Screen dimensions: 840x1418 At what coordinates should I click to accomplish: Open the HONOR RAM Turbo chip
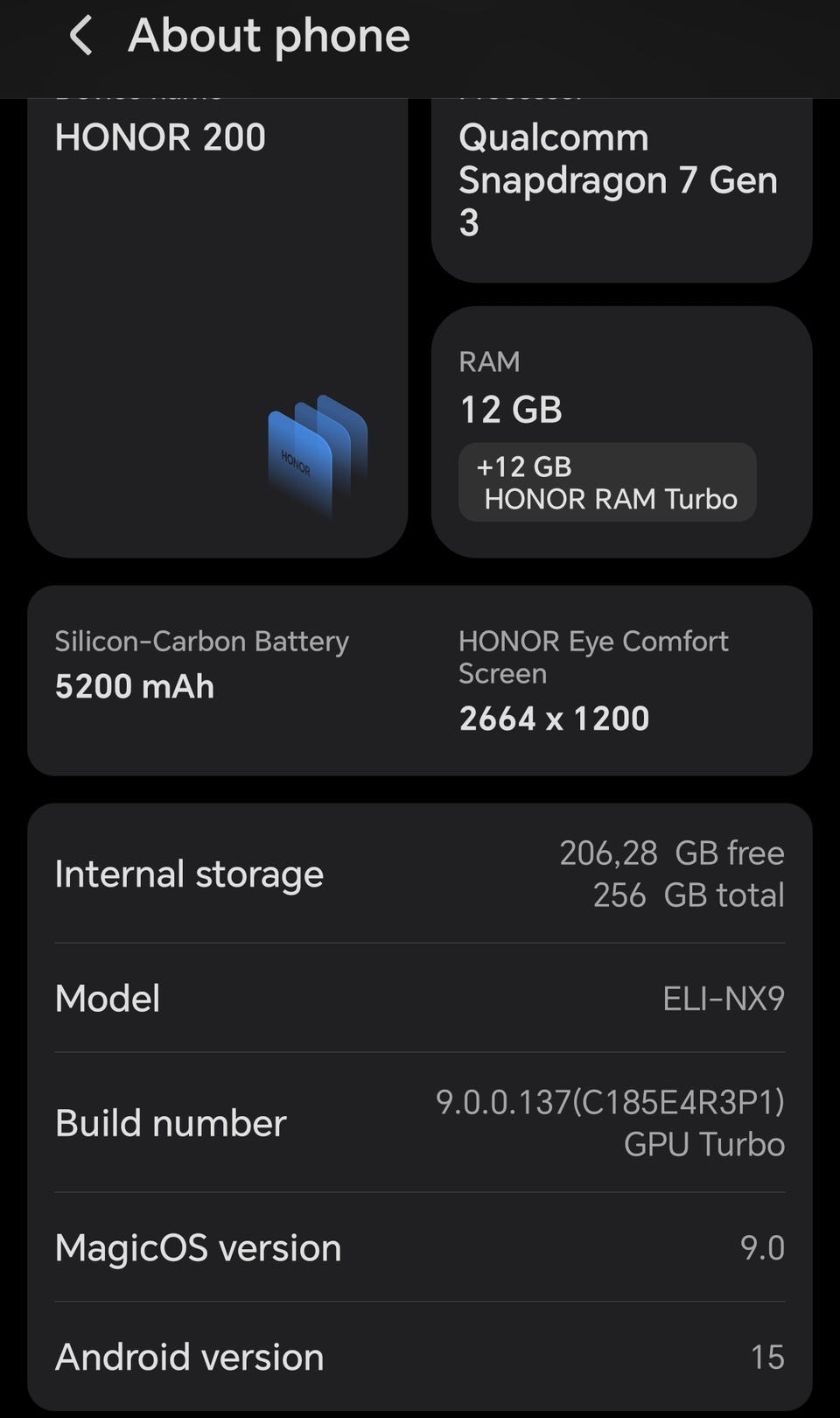[607, 482]
